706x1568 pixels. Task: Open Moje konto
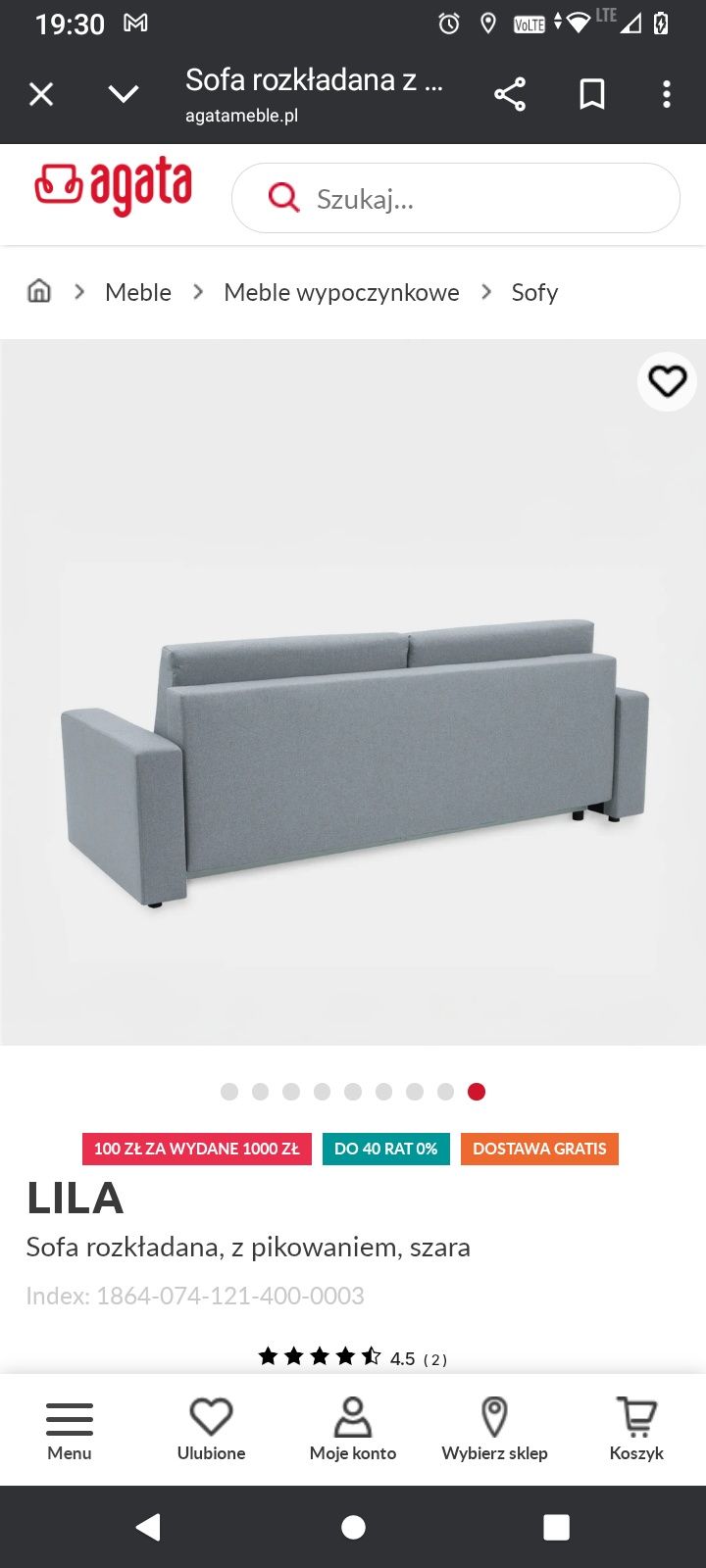pos(353,1431)
